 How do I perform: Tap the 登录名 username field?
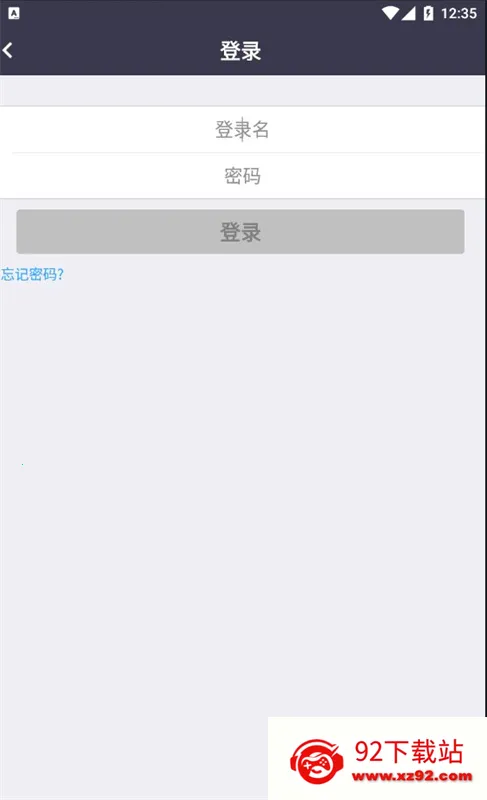(243, 130)
